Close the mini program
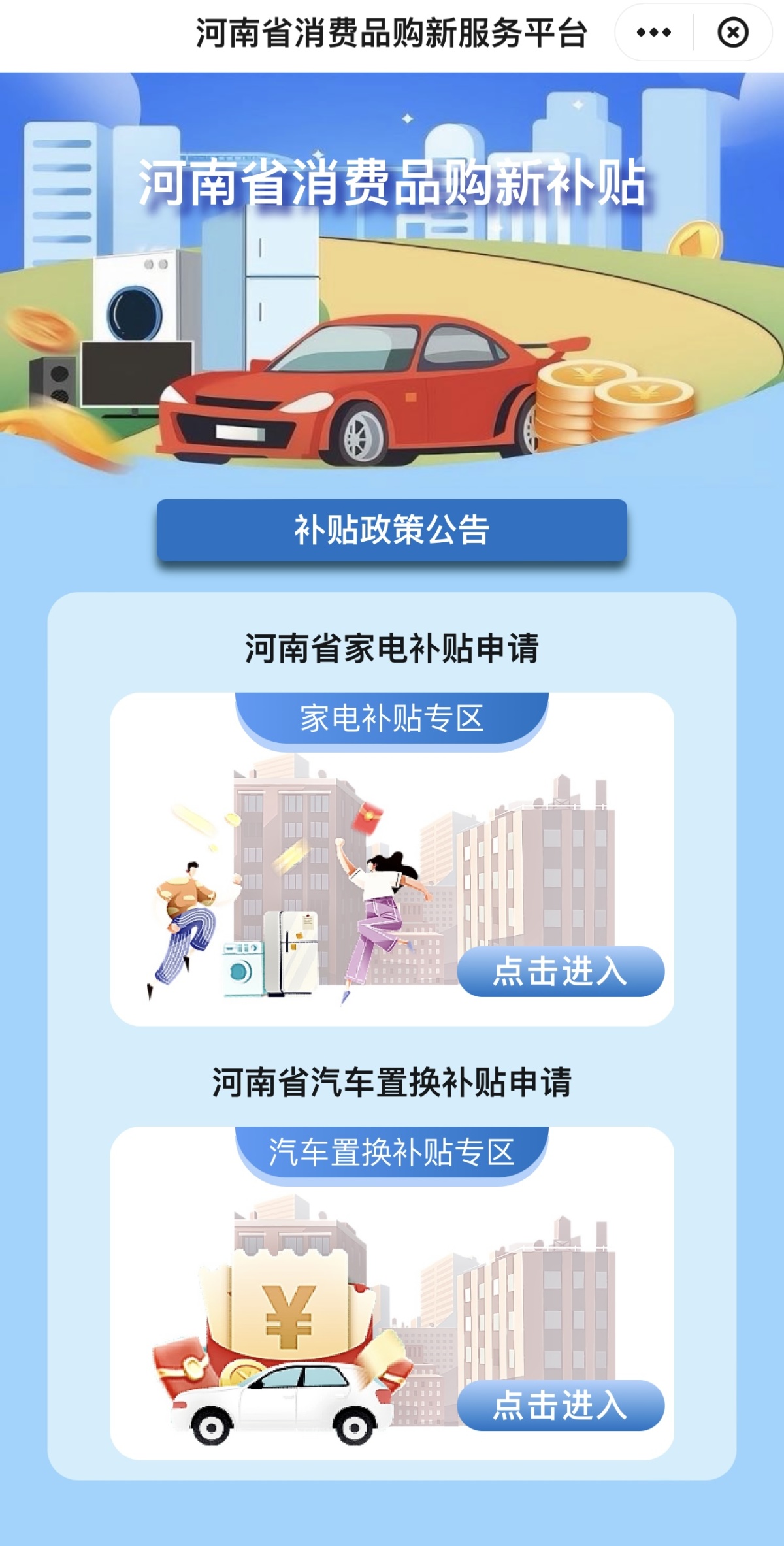This screenshot has height=1546, width=784. (732, 32)
